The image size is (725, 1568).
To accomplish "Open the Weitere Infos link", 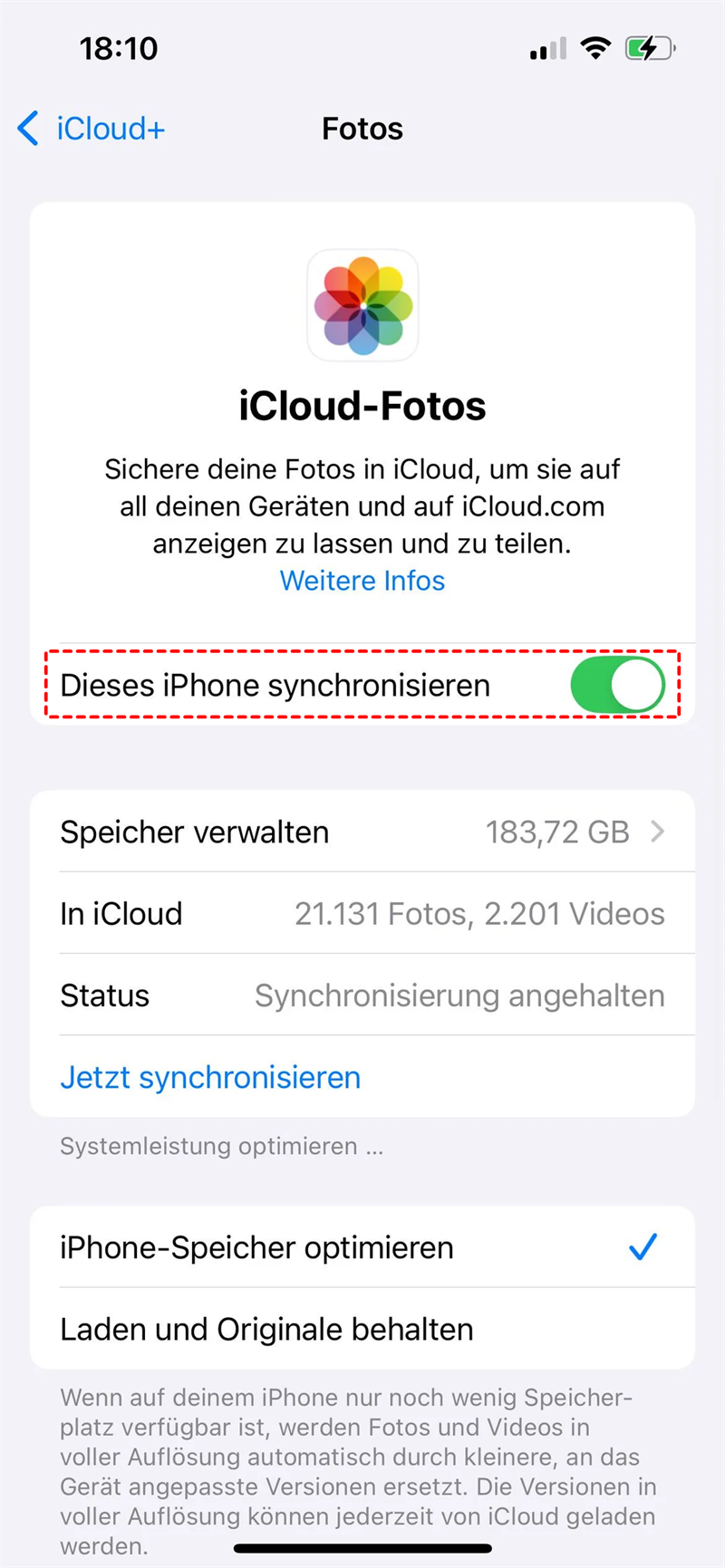I will pyautogui.click(x=362, y=581).
